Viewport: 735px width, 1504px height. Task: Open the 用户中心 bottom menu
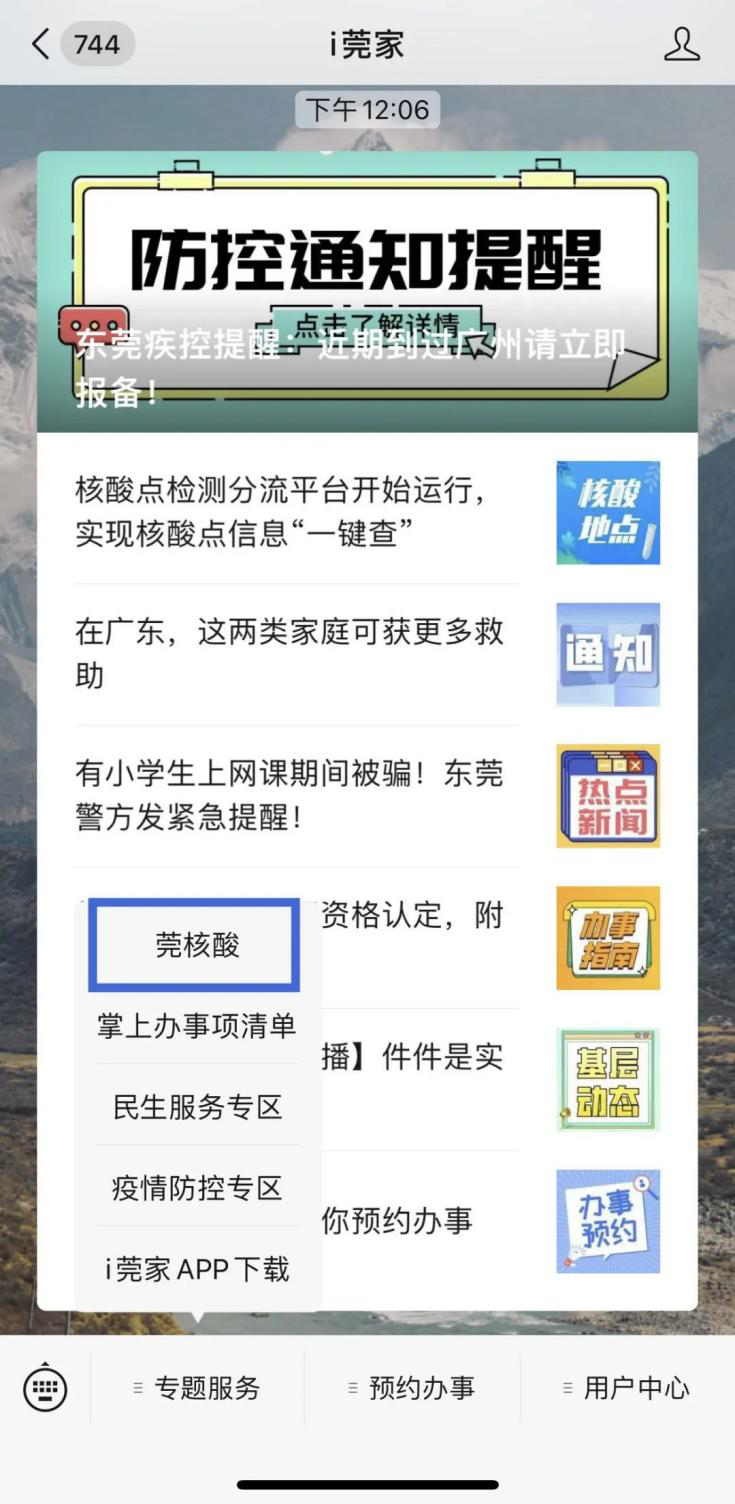pyautogui.click(x=627, y=1388)
